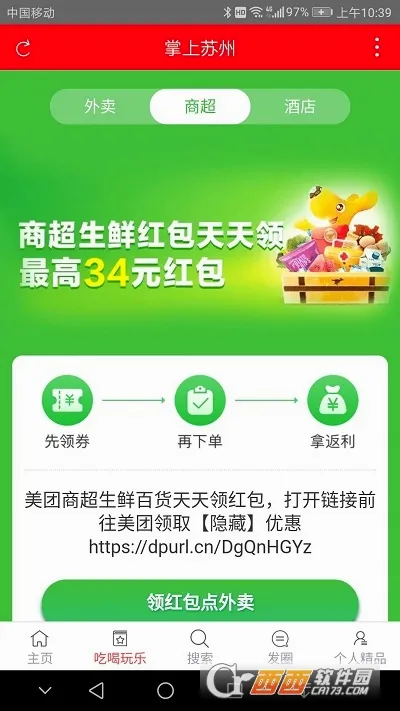Switch to the 发圈 tab

click(280, 647)
